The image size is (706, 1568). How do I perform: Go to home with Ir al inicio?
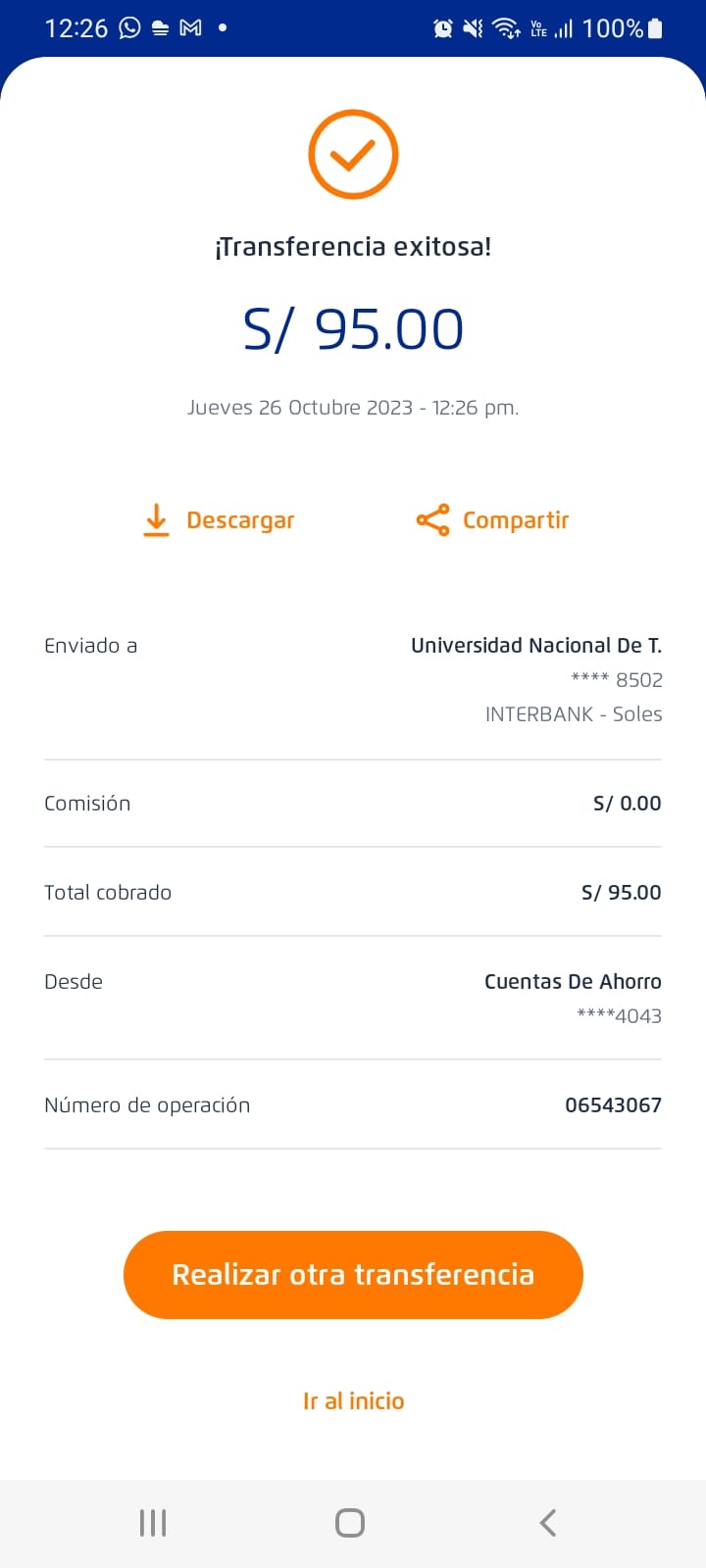pyautogui.click(x=353, y=1401)
